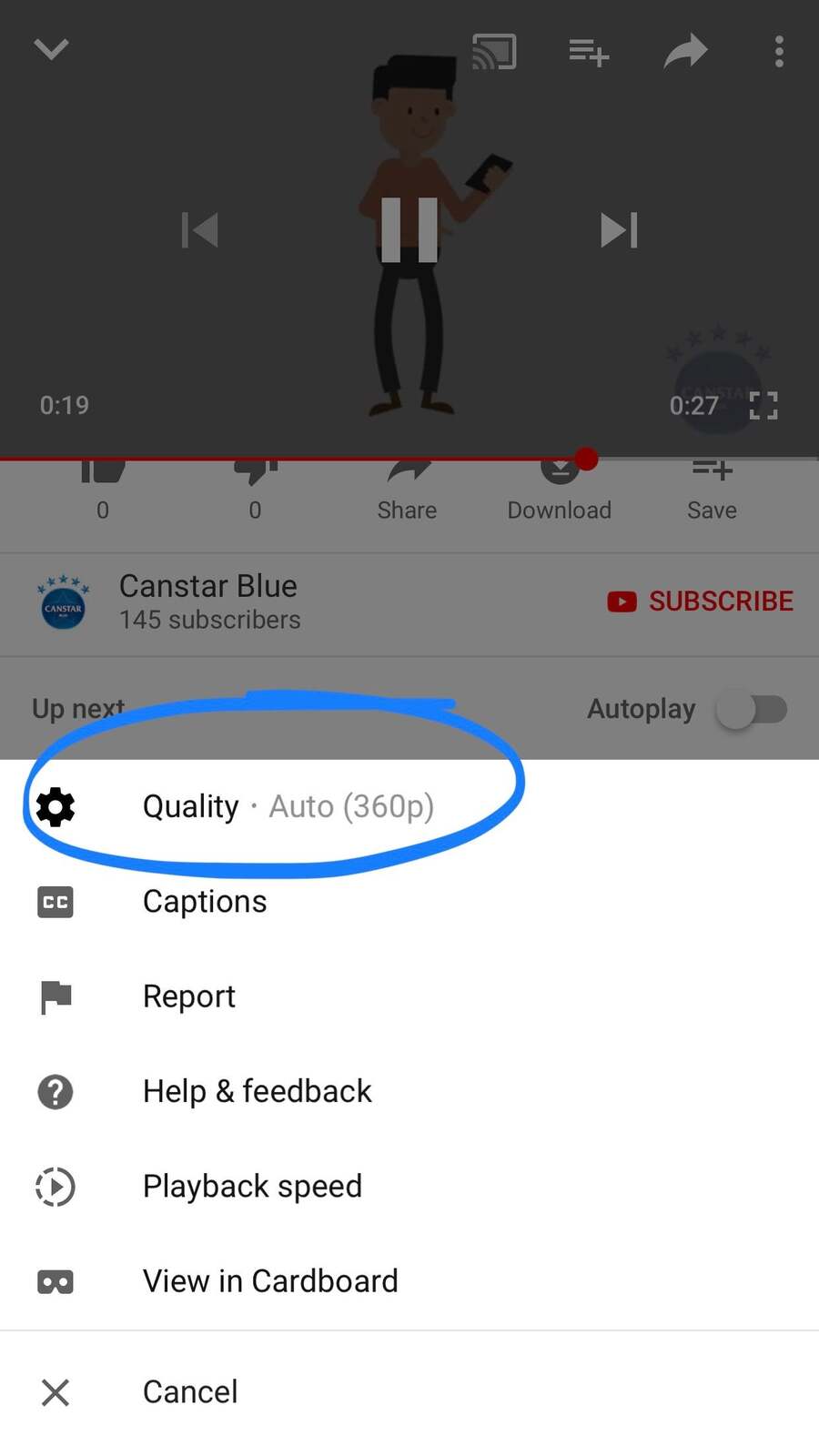Subscribe to Canstar Blue

pos(701,602)
